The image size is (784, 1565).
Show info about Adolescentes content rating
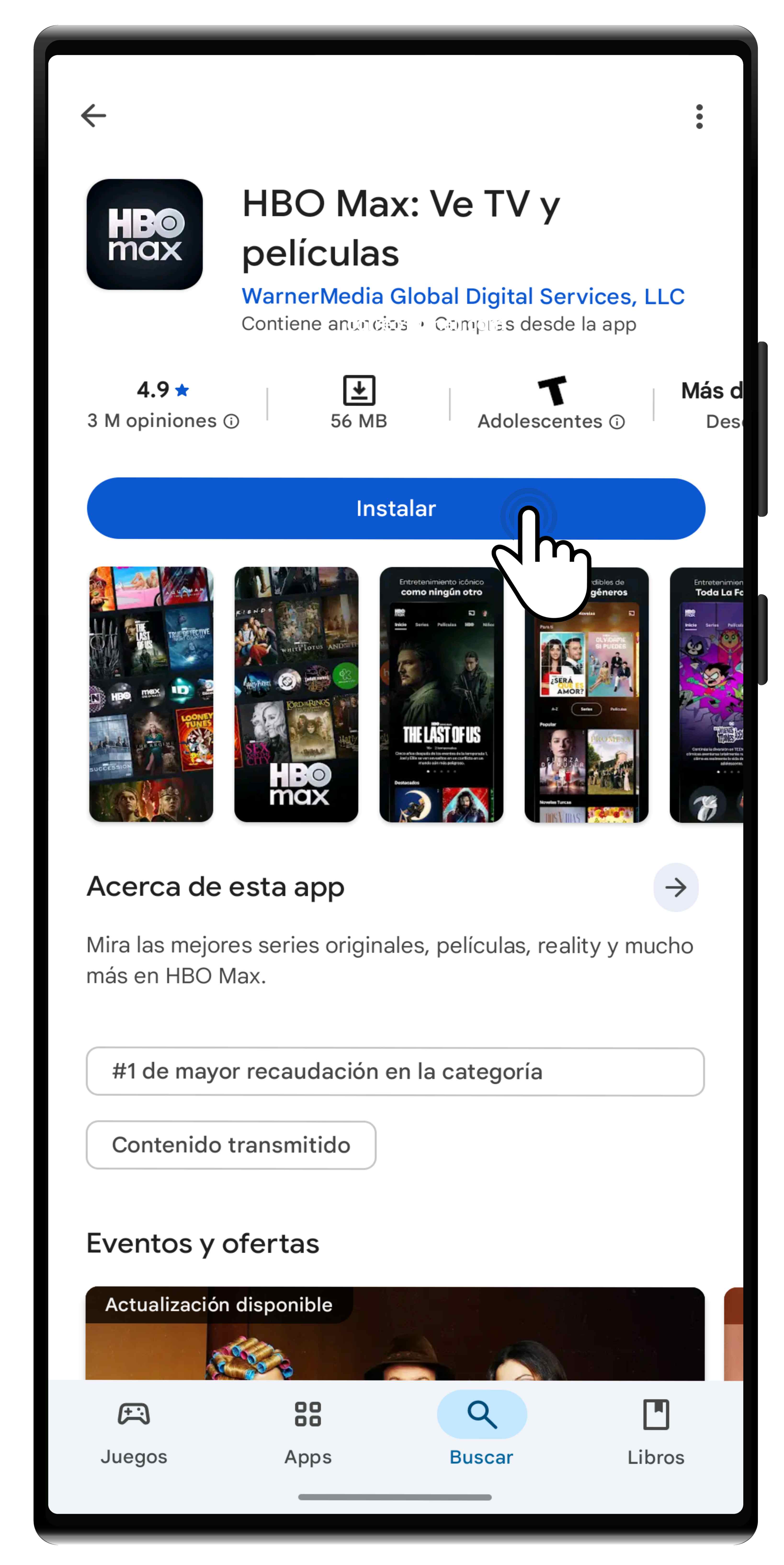click(x=616, y=422)
